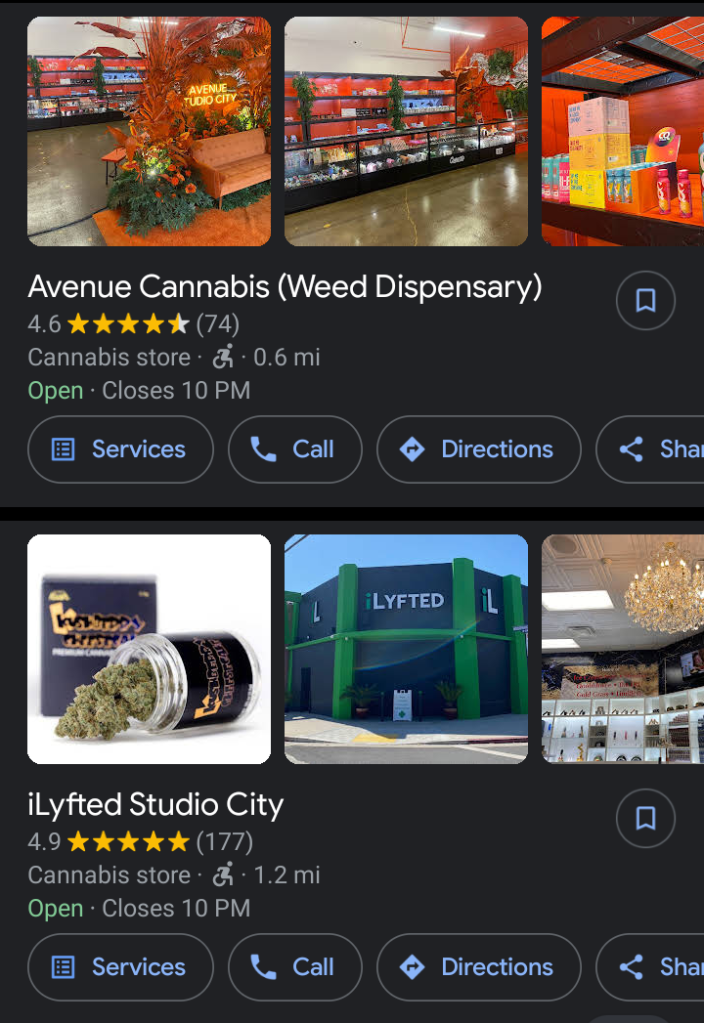
Task: Bookmark iLyfted Studio City
Action: [645, 819]
